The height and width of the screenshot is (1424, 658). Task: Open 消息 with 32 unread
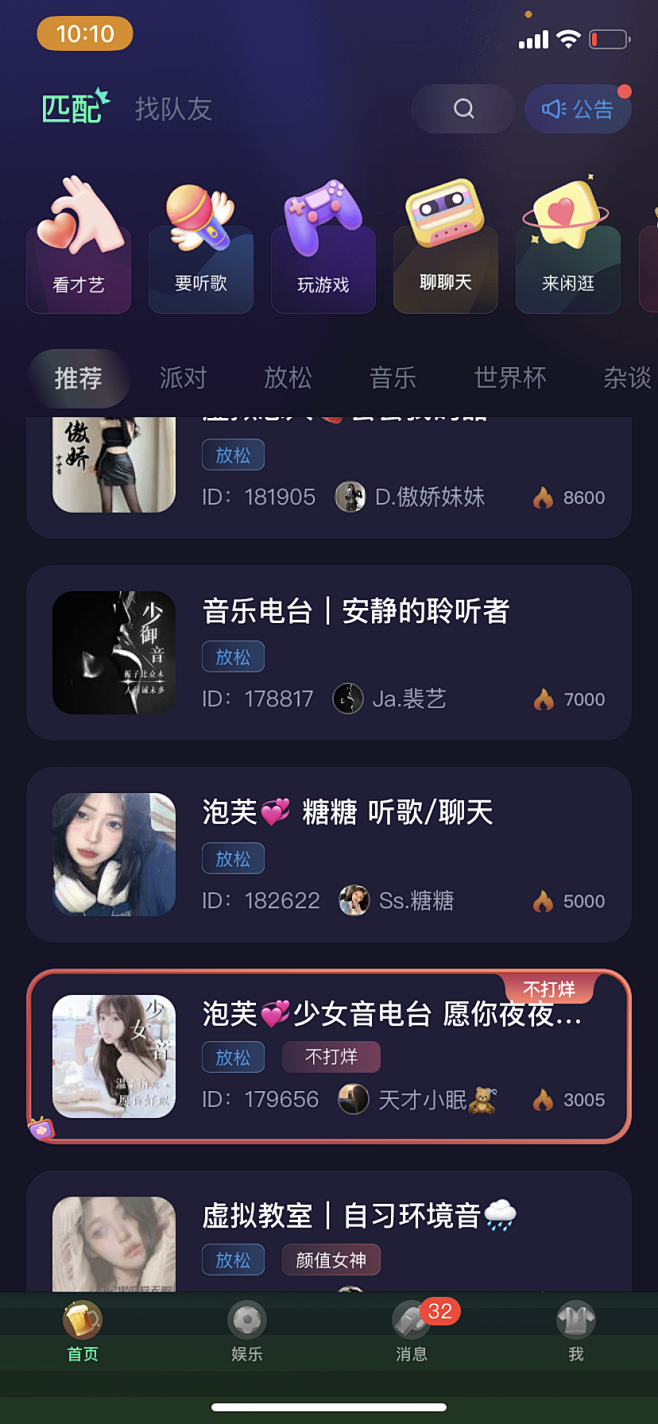click(x=412, y=1332)
